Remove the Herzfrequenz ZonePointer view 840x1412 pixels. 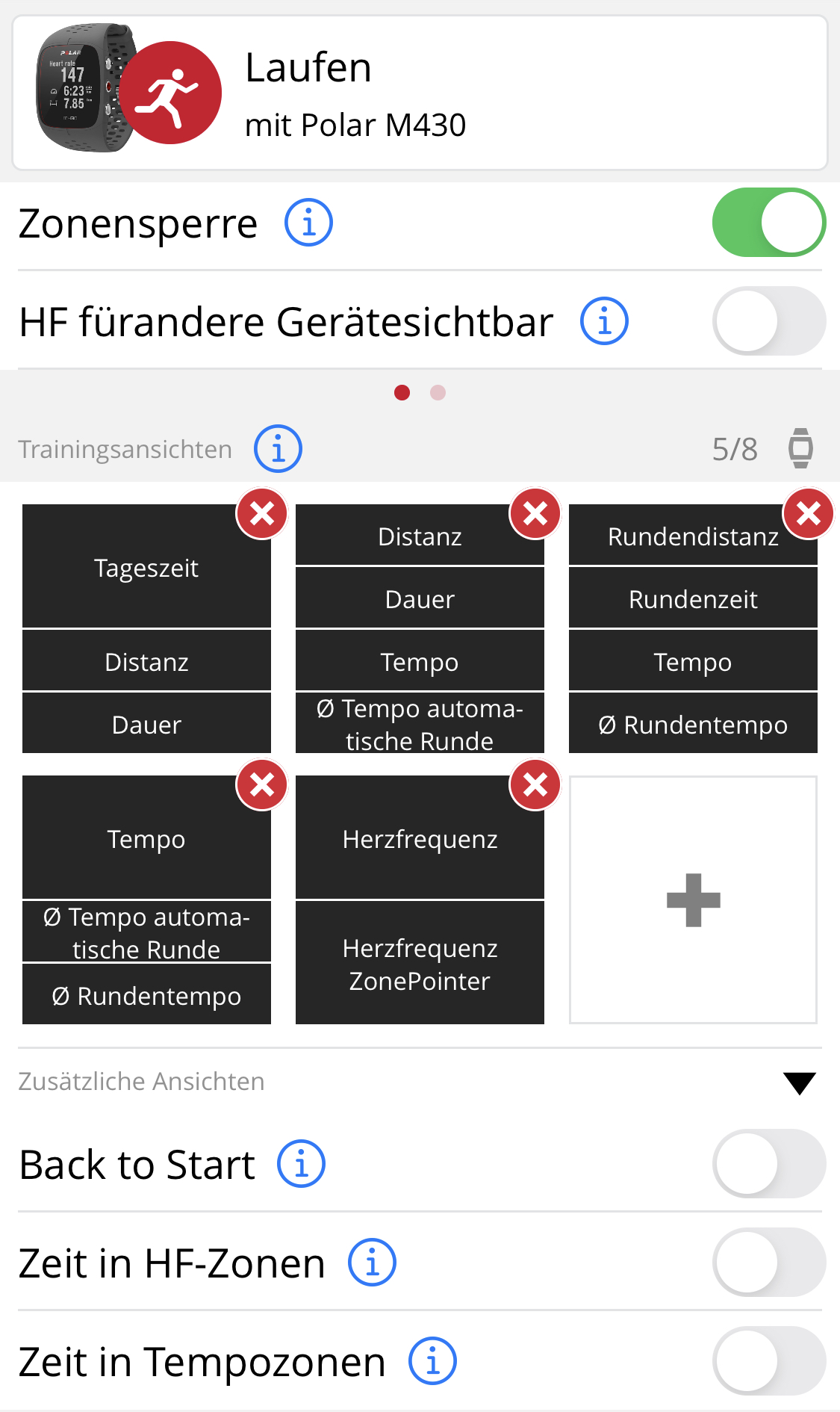(535, 785)
